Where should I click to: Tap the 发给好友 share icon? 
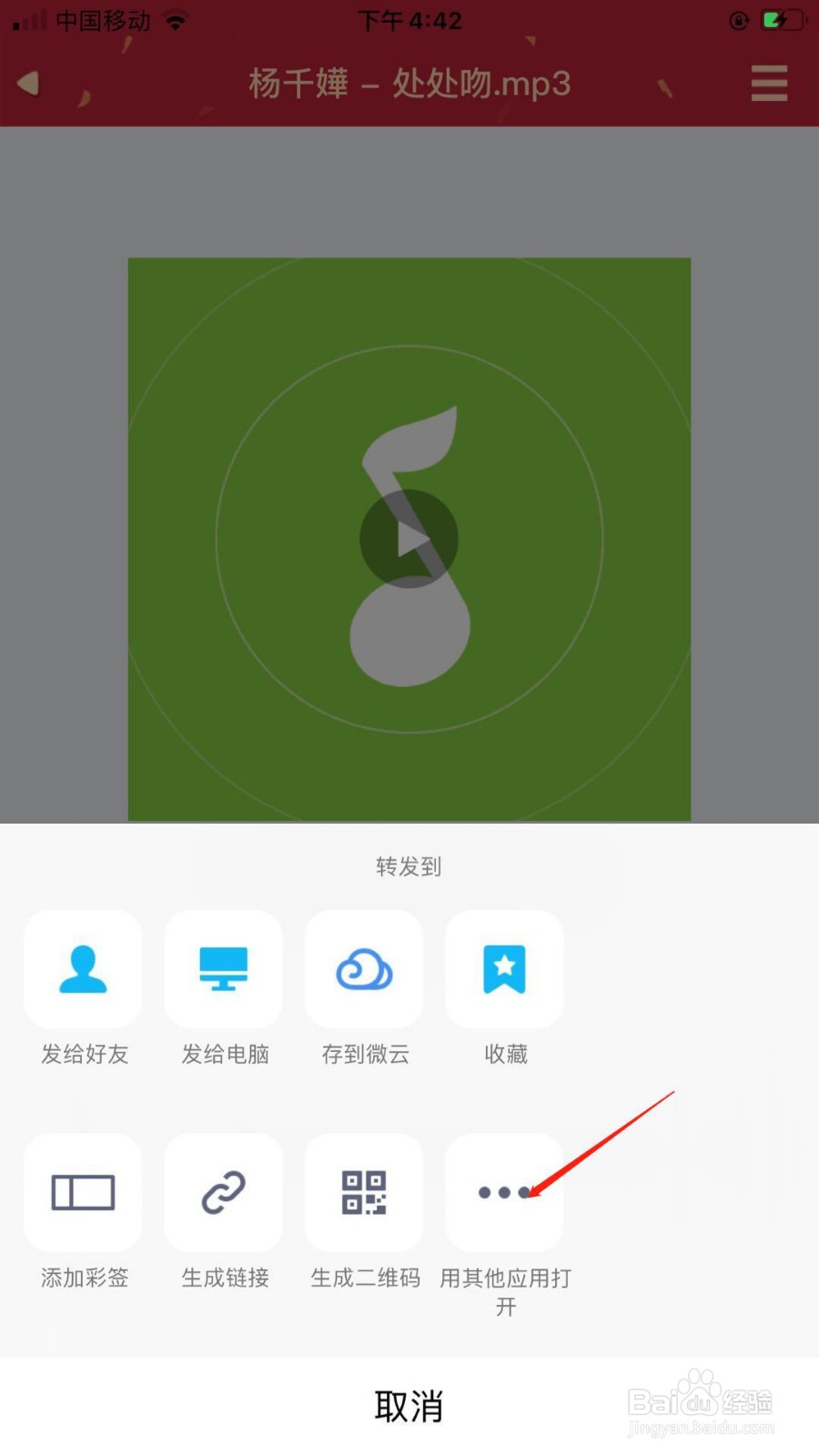pos(84,969)
